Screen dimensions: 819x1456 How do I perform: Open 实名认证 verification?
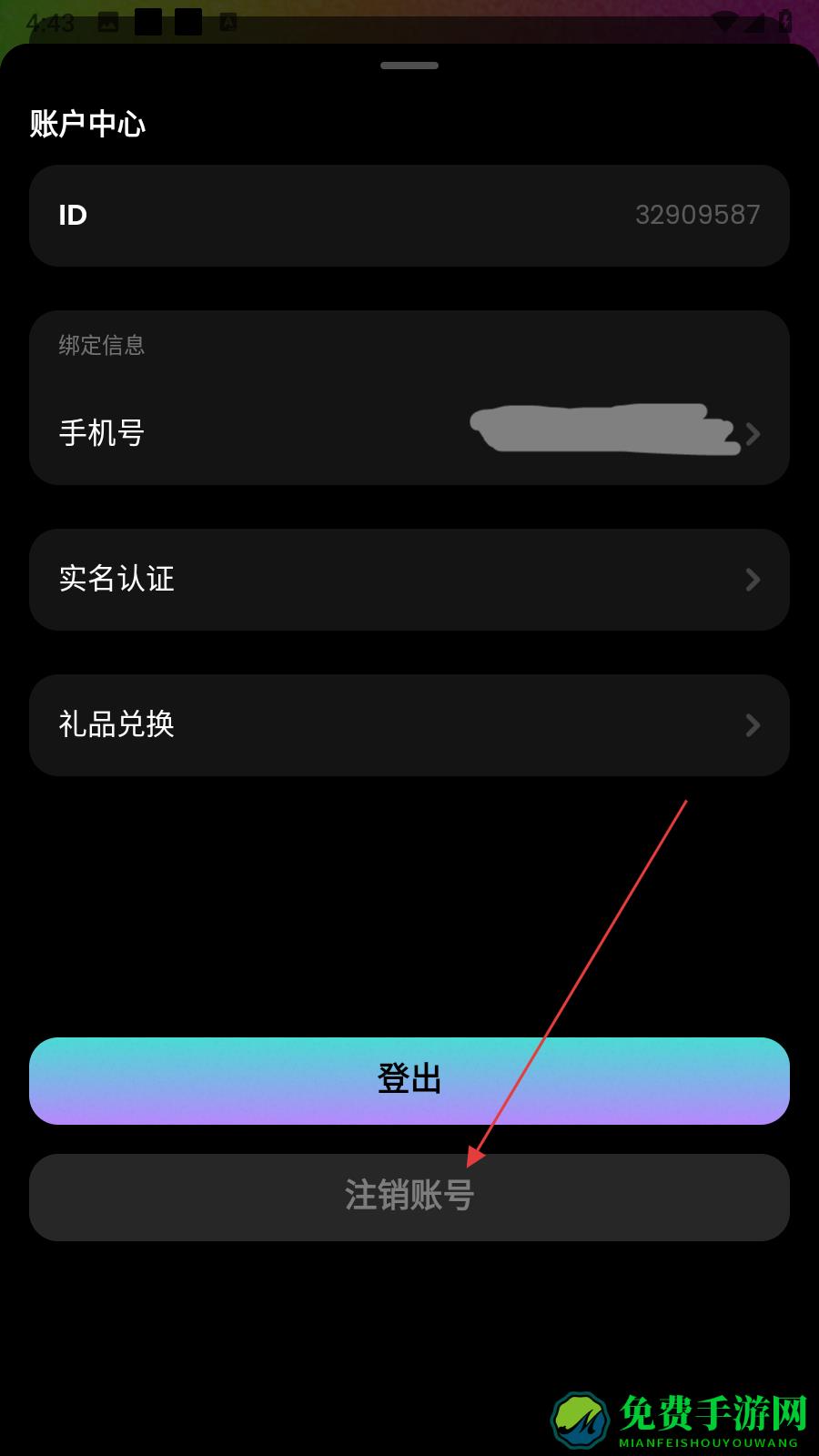coord(409,580)
